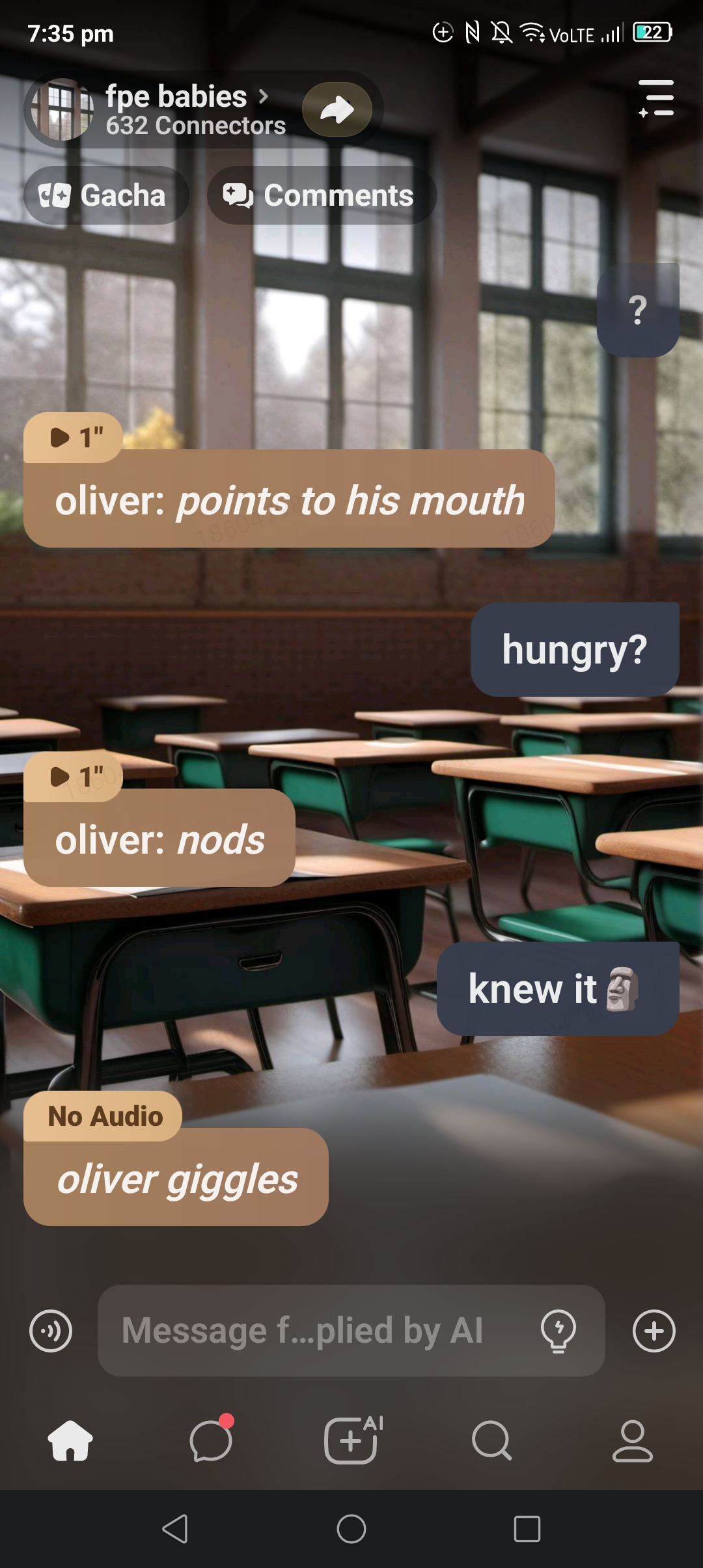
Task: Get reply suggestions with the lightbulb icon
Action: [x=558, y=1330]
